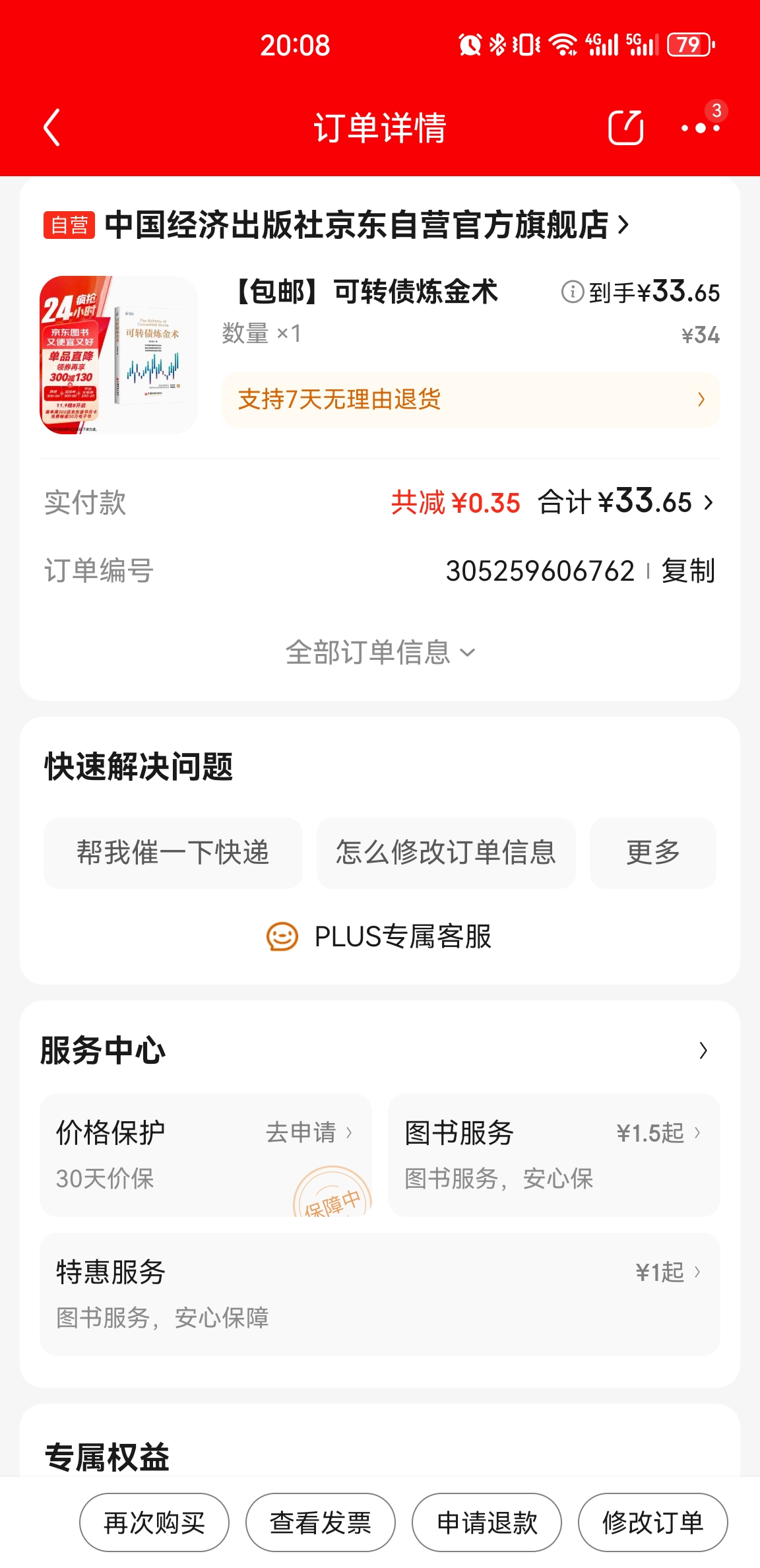
Task: Copy the order number with 复制
Action: click(x=688, y=571)
